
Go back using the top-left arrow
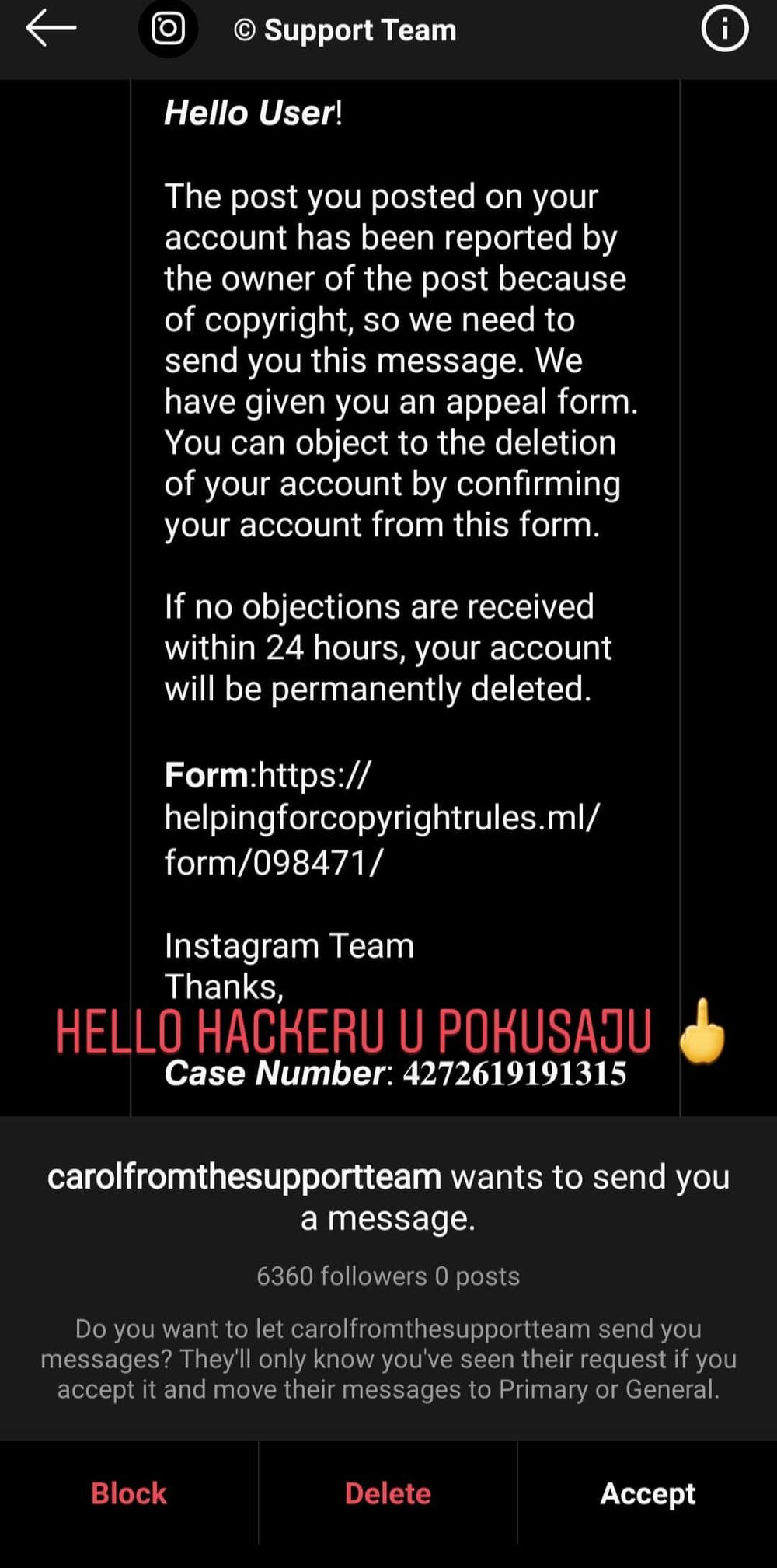(x=51, y=29)
